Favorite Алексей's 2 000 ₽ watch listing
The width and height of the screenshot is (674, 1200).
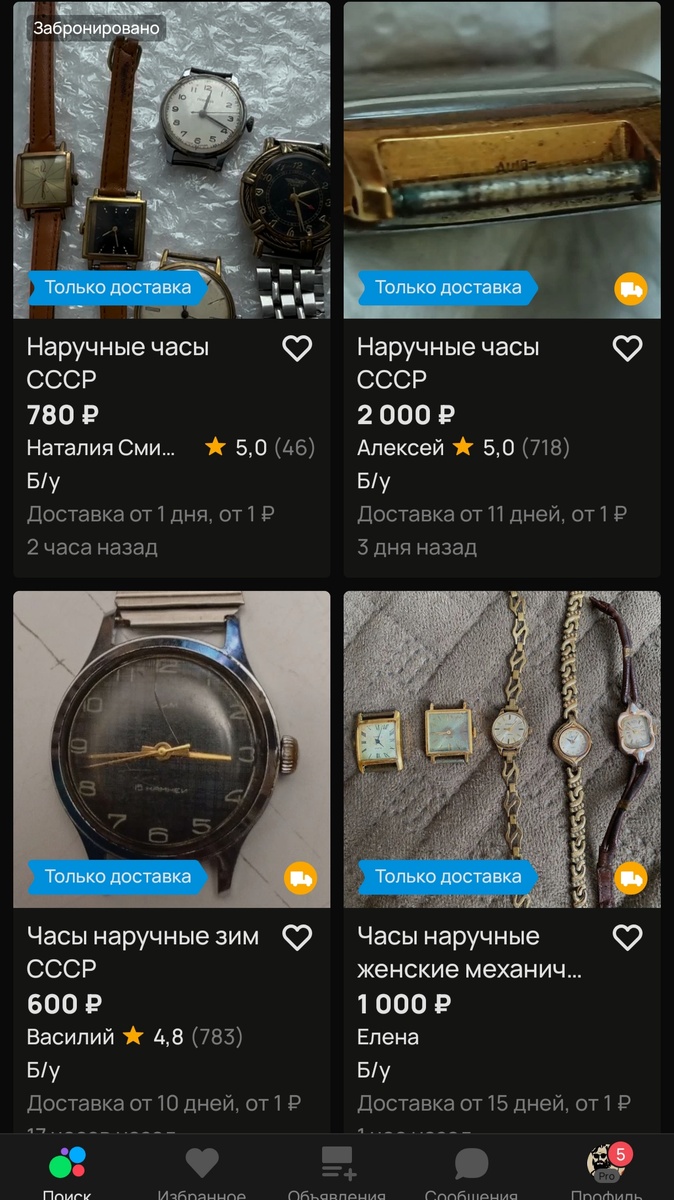coord(627,348)
